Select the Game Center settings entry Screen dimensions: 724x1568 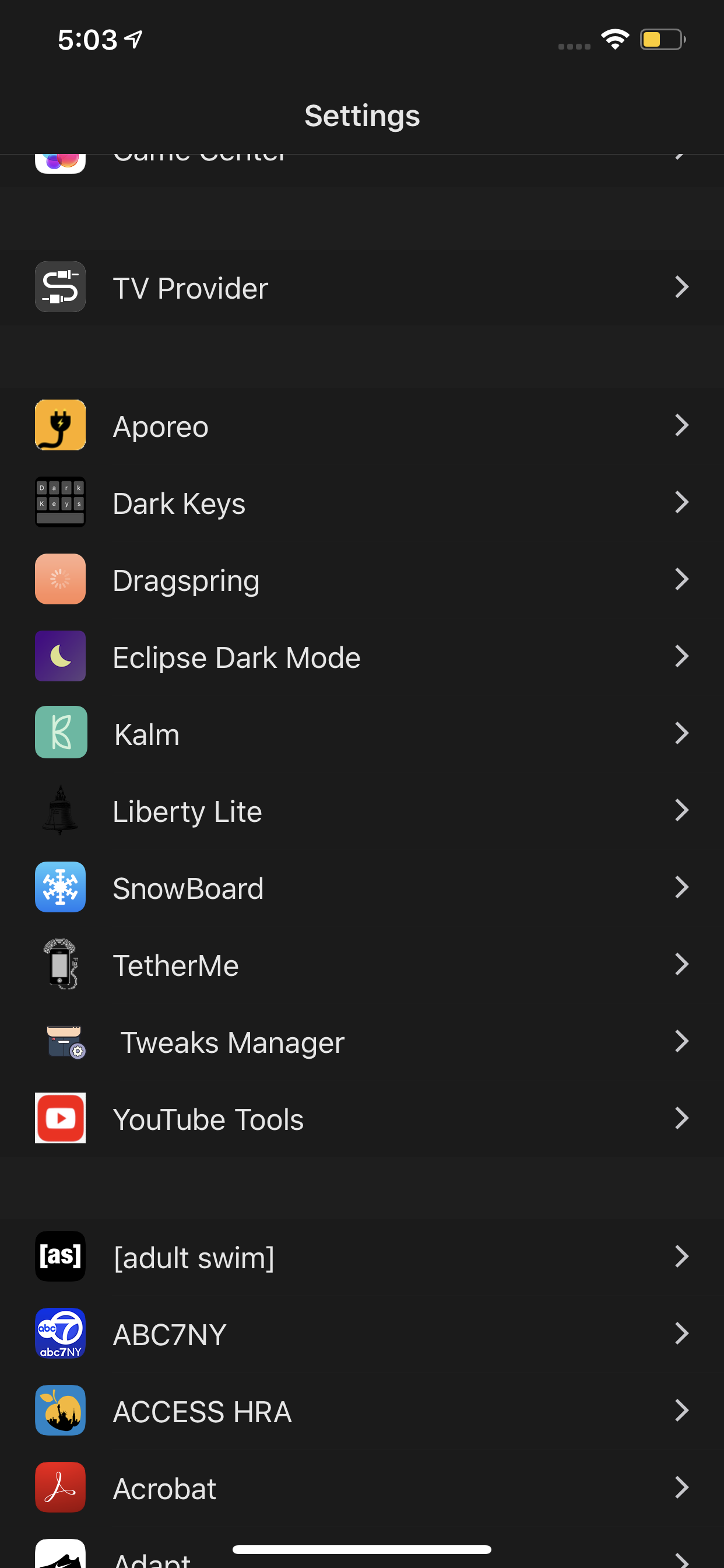pyautogui.click(x=362, y=155)
